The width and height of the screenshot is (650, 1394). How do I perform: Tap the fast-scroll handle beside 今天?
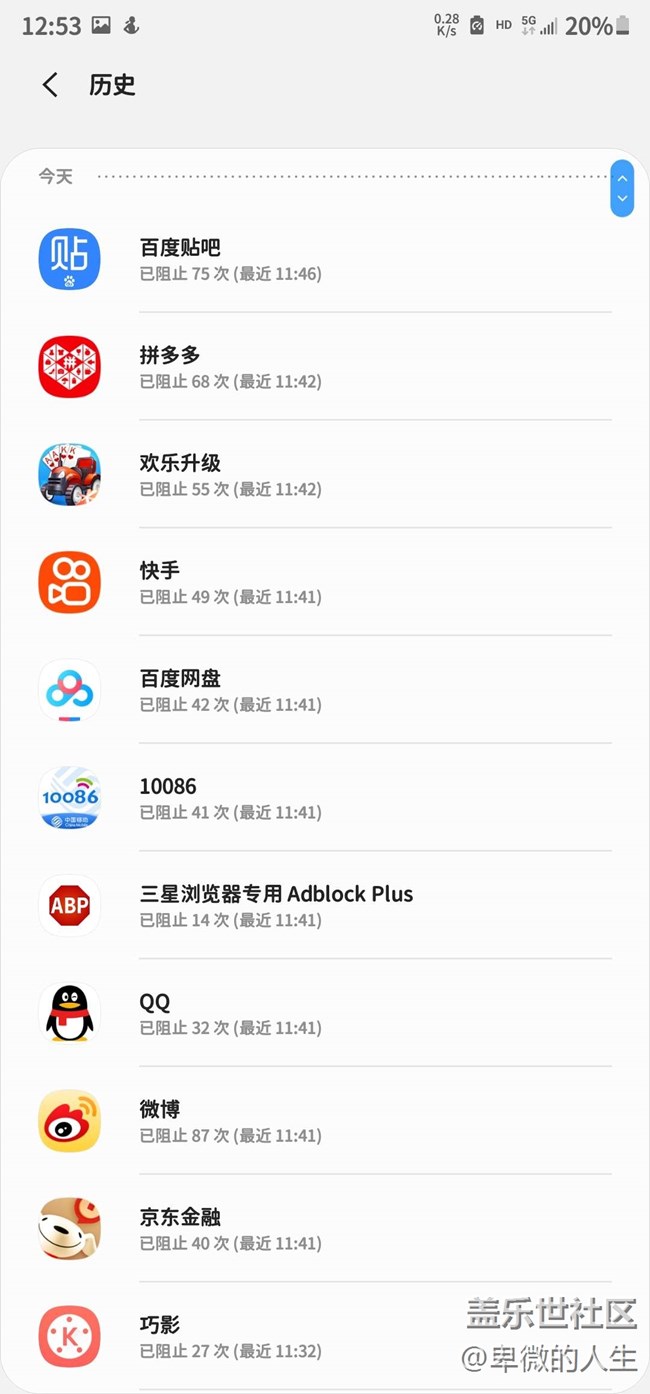pyautogui.click(x=622, y=188)
